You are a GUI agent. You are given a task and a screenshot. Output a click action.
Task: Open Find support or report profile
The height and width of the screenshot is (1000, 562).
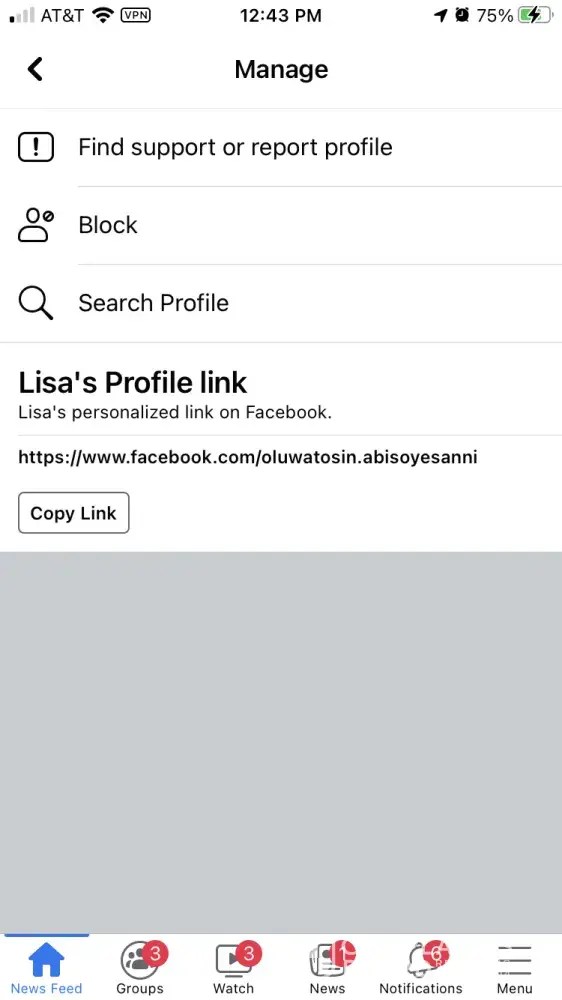pos(281,147)
